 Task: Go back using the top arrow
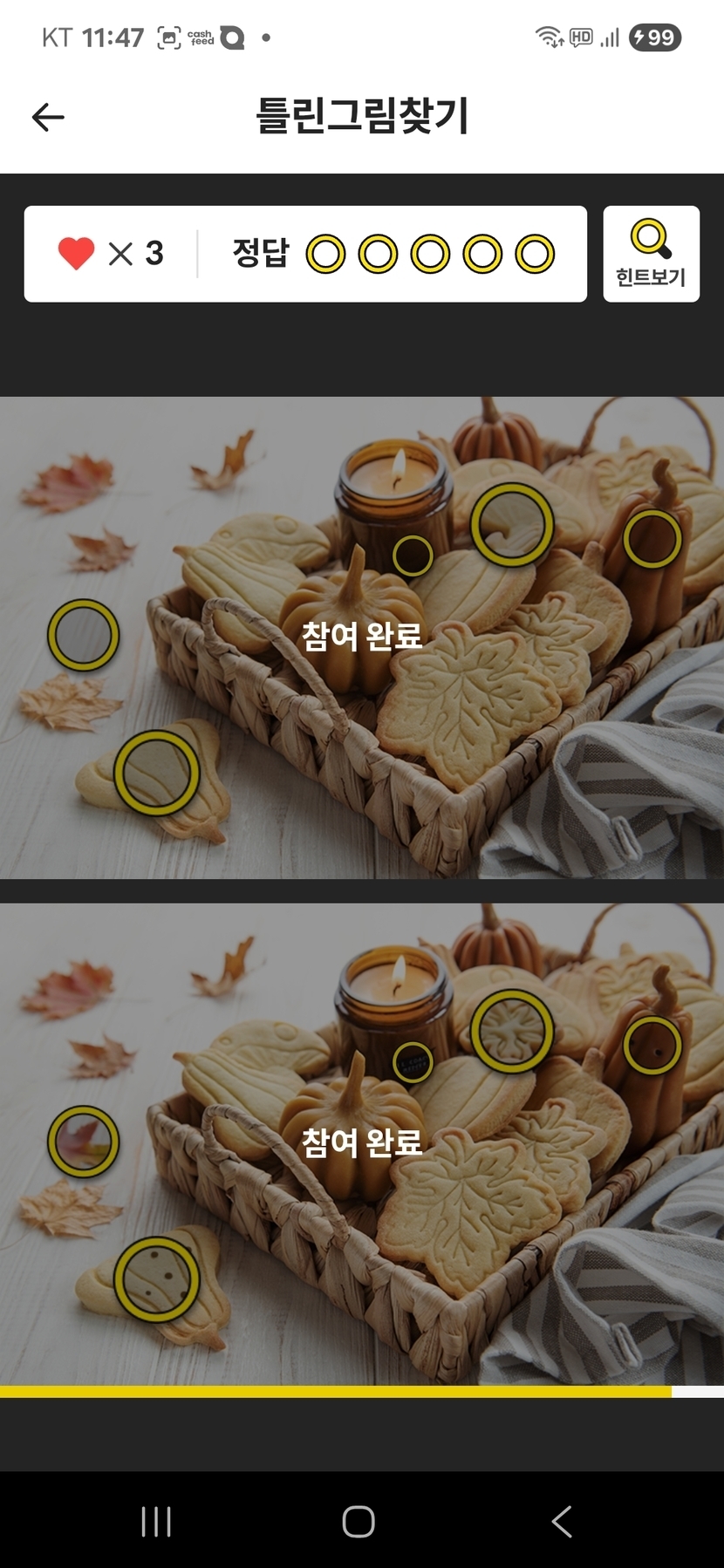coord(48,117)
